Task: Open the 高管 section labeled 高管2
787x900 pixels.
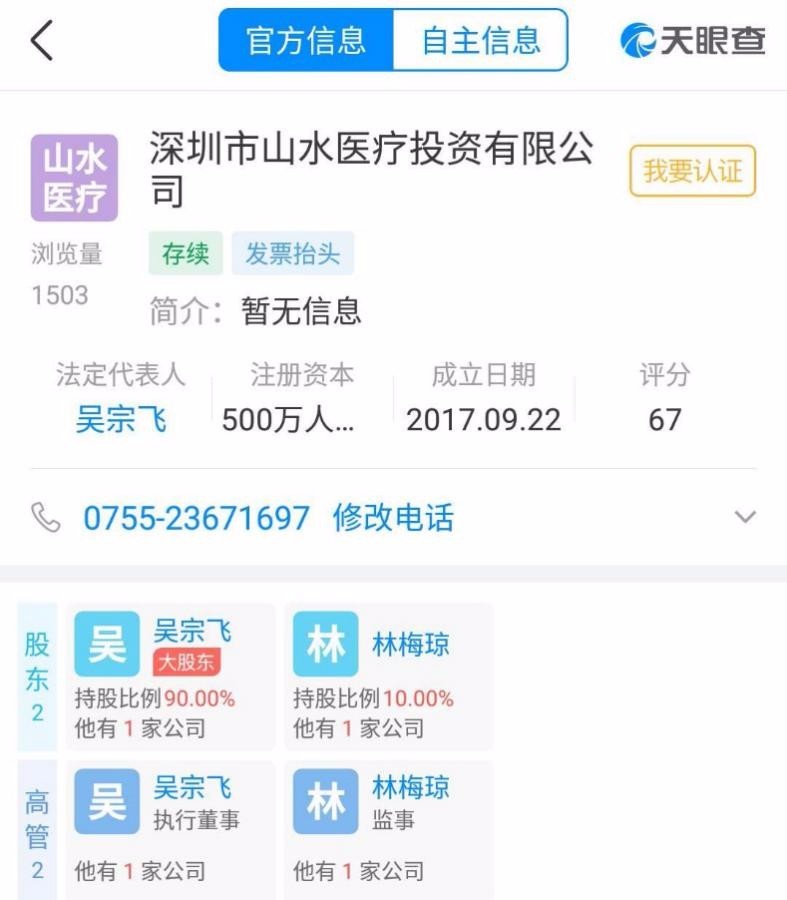Action: (36, 830)
